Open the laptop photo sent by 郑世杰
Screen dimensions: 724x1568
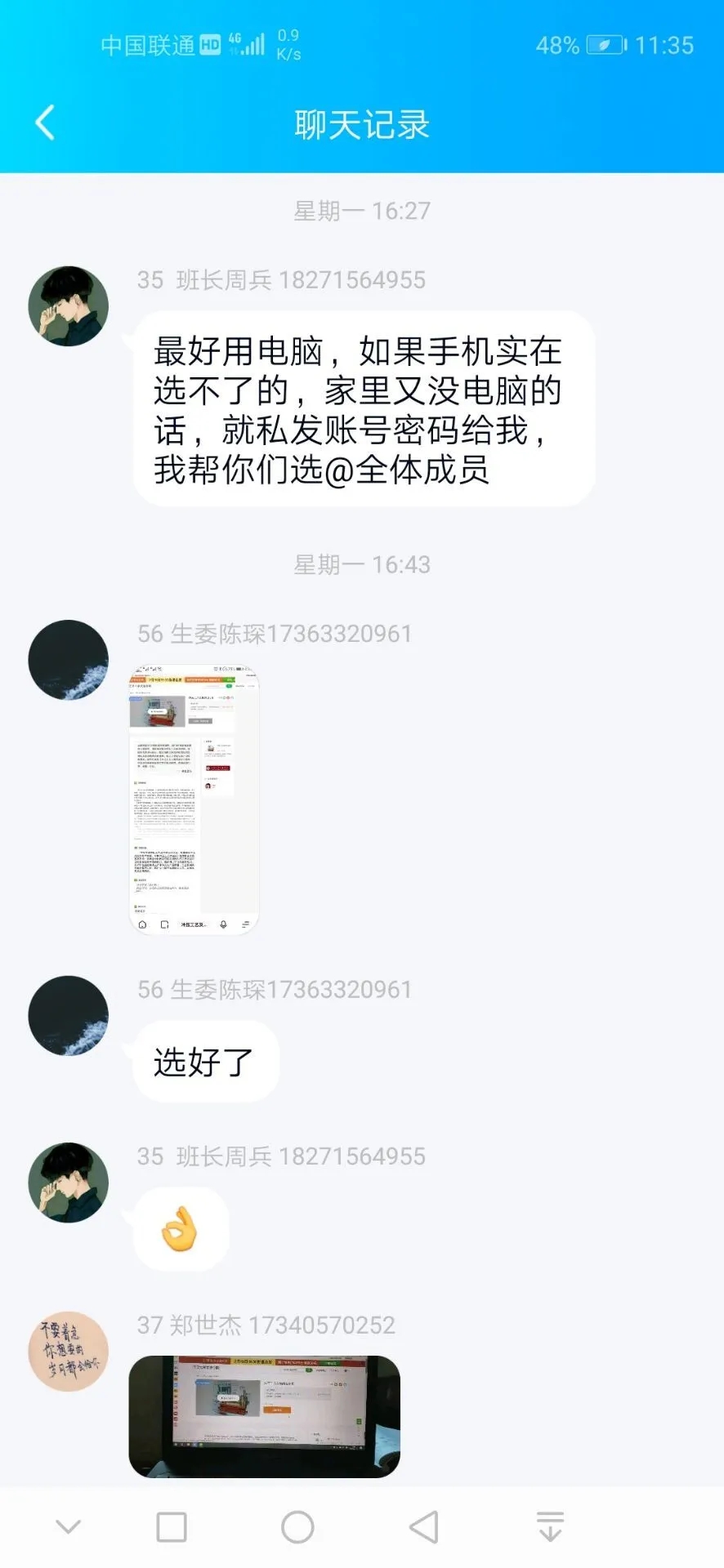(x=264, y=1416)
